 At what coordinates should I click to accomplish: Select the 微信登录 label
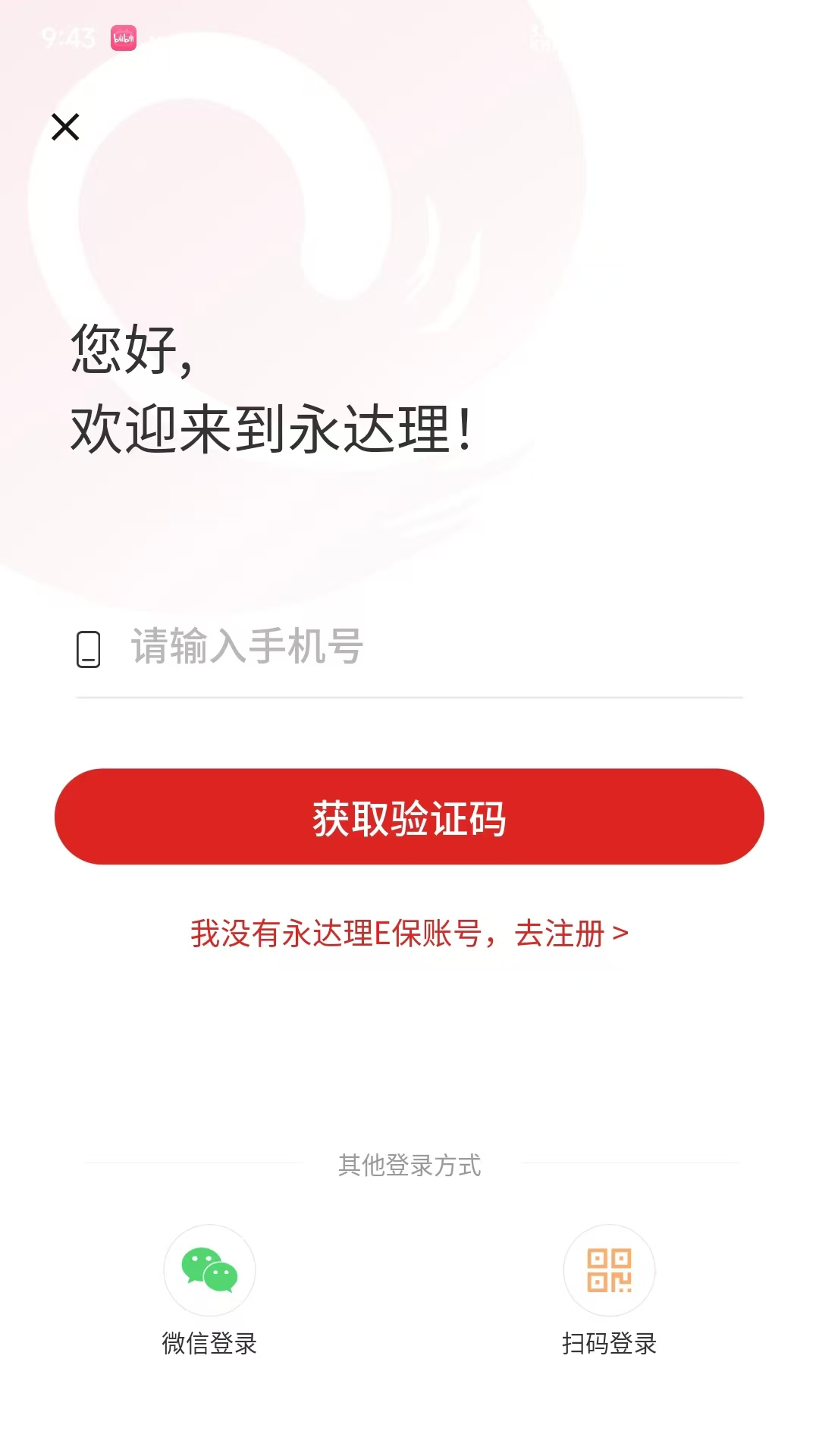(209, 1342)
